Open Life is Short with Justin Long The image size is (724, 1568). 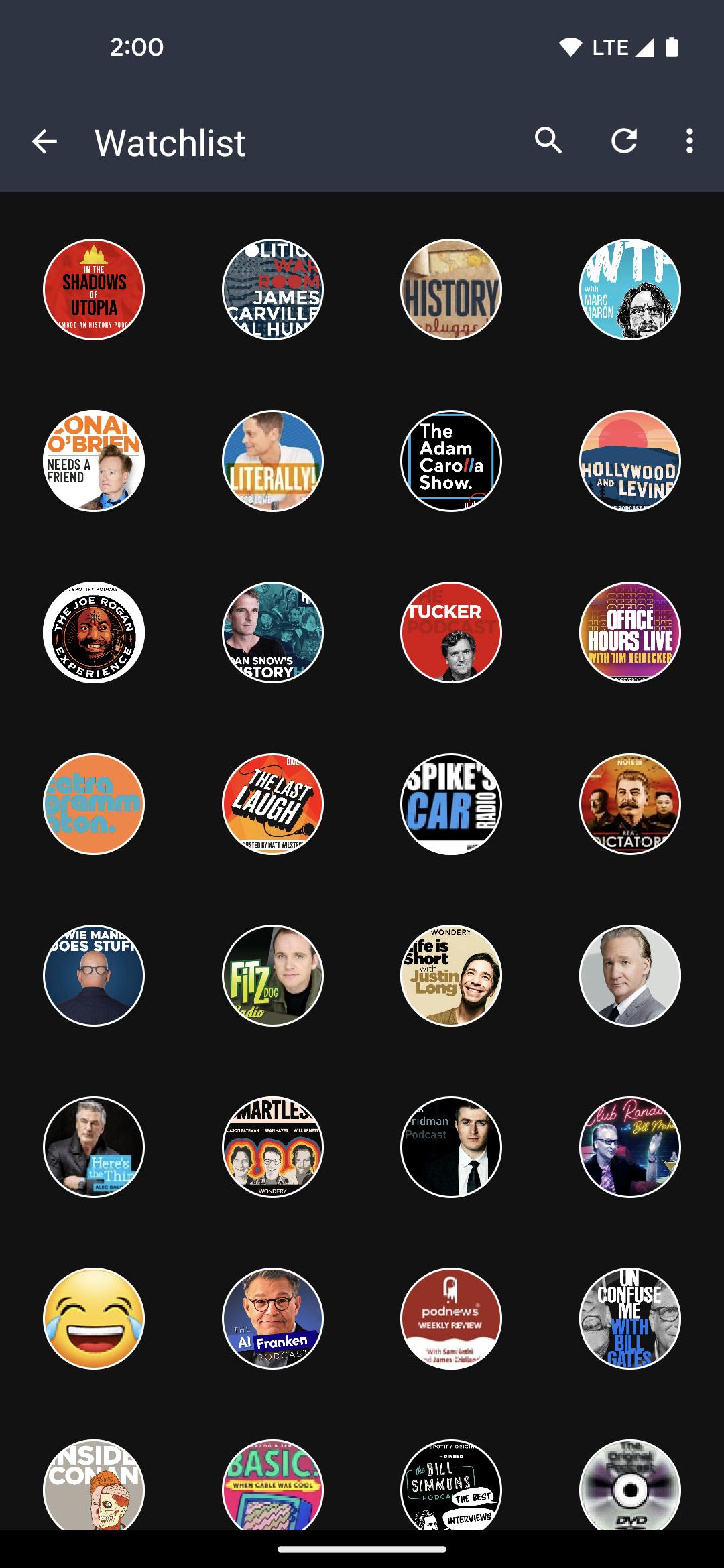coord(451,976)
